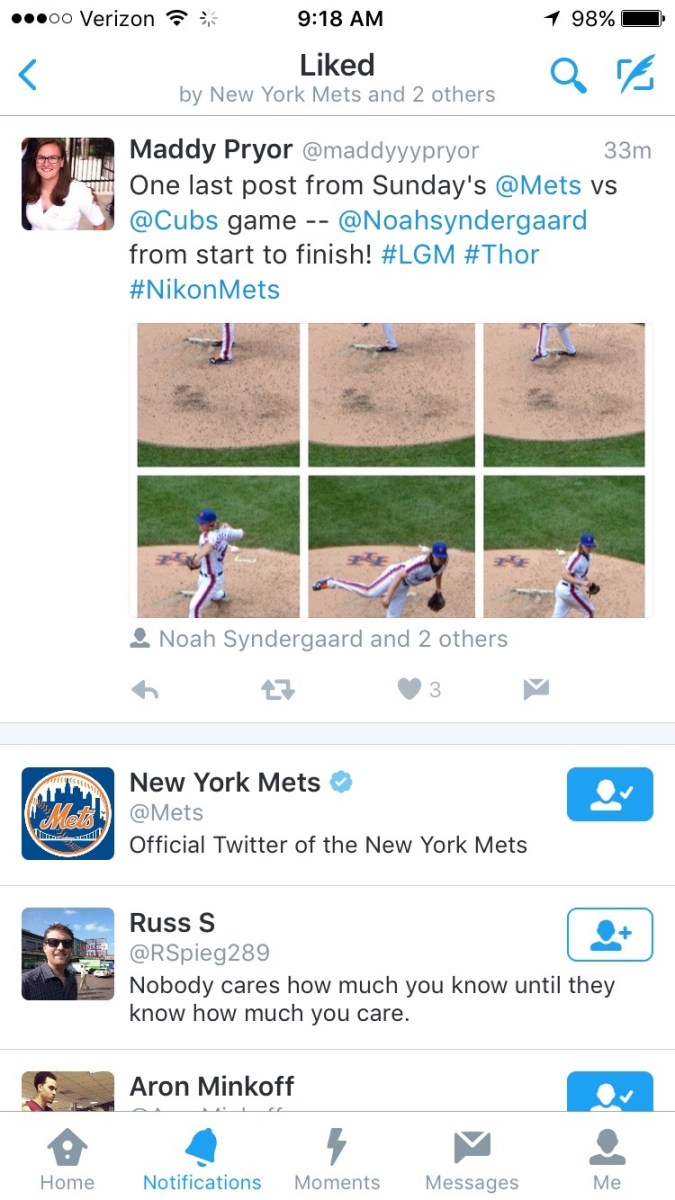Open Maddy Pryor's profile picture

pyautogui.click(x=68, y=184)
